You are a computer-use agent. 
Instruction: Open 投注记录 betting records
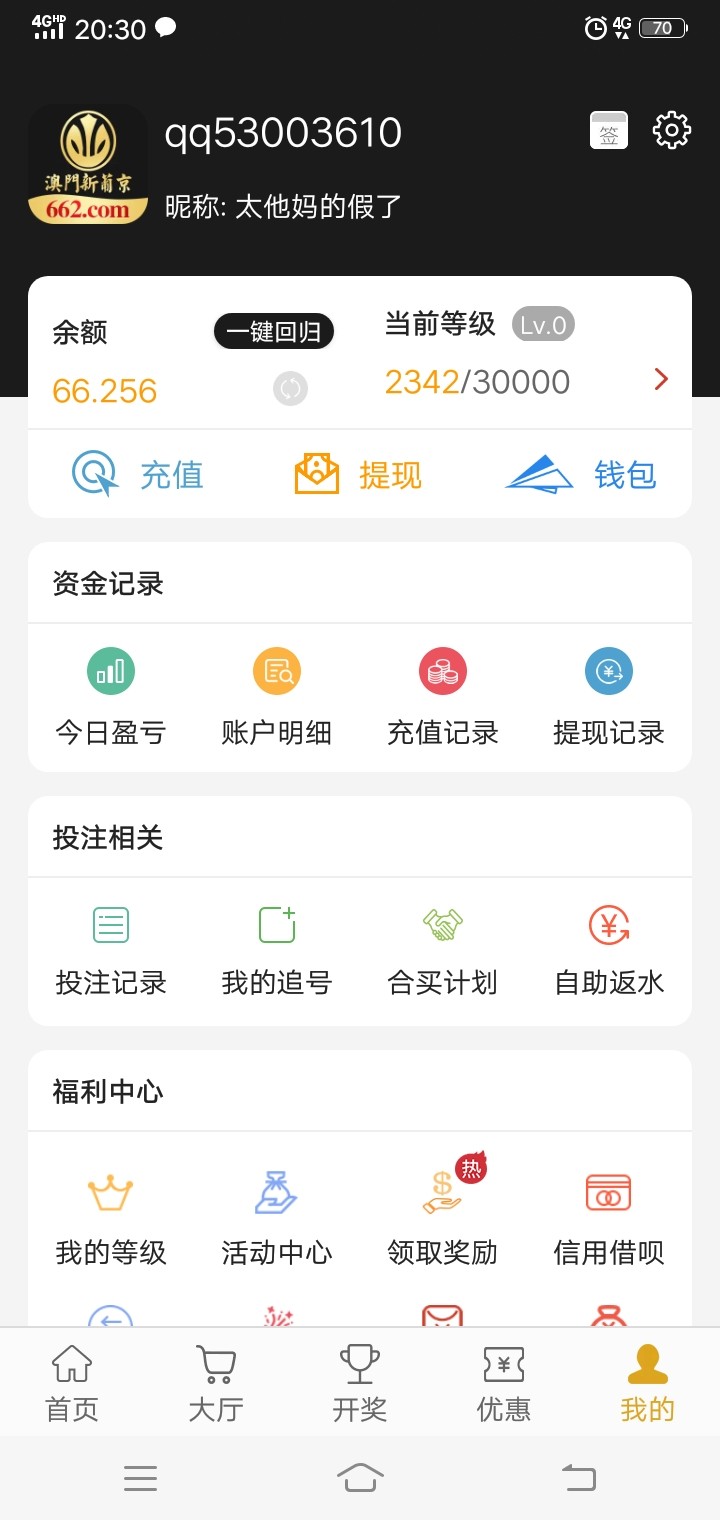(x=110, y=952)
